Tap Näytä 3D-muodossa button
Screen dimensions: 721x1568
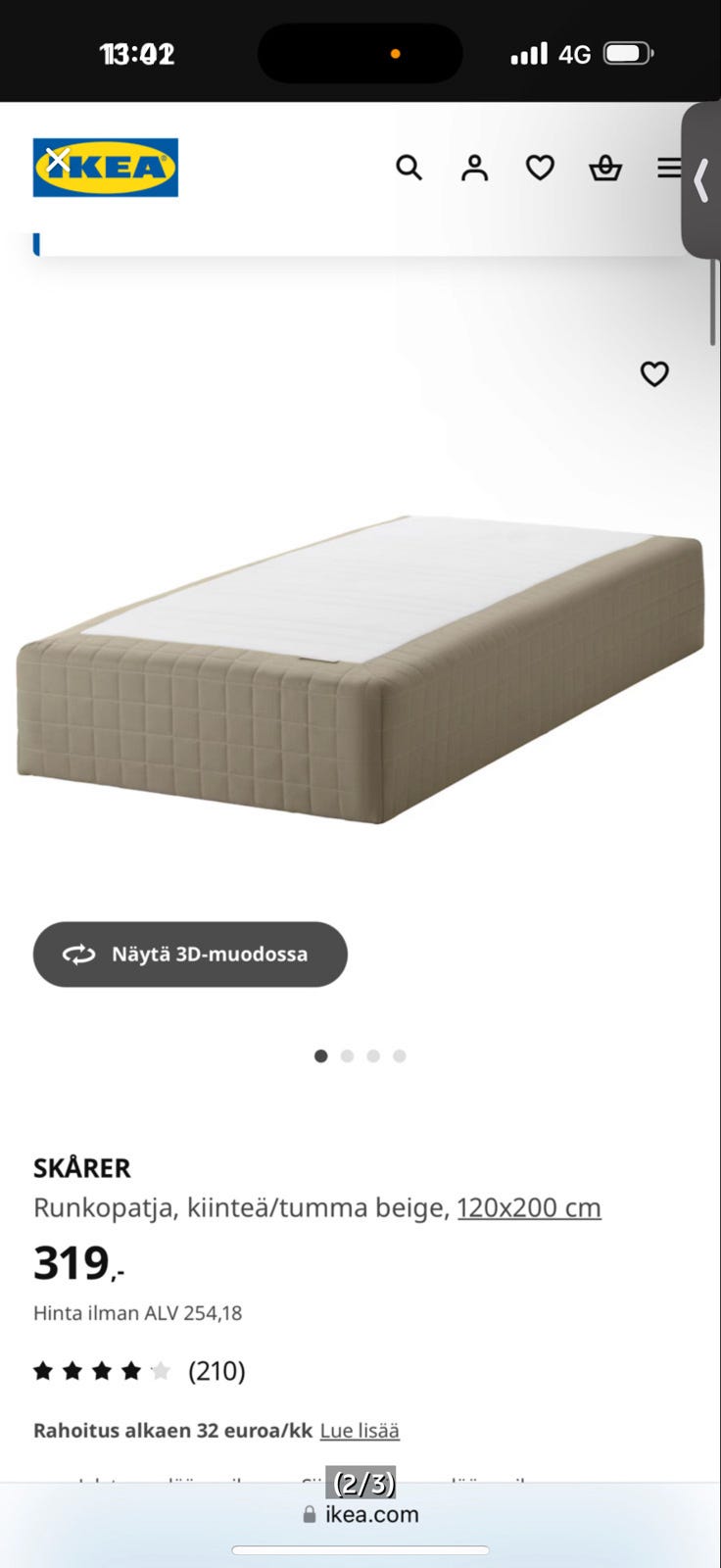[x=190, y=954]
